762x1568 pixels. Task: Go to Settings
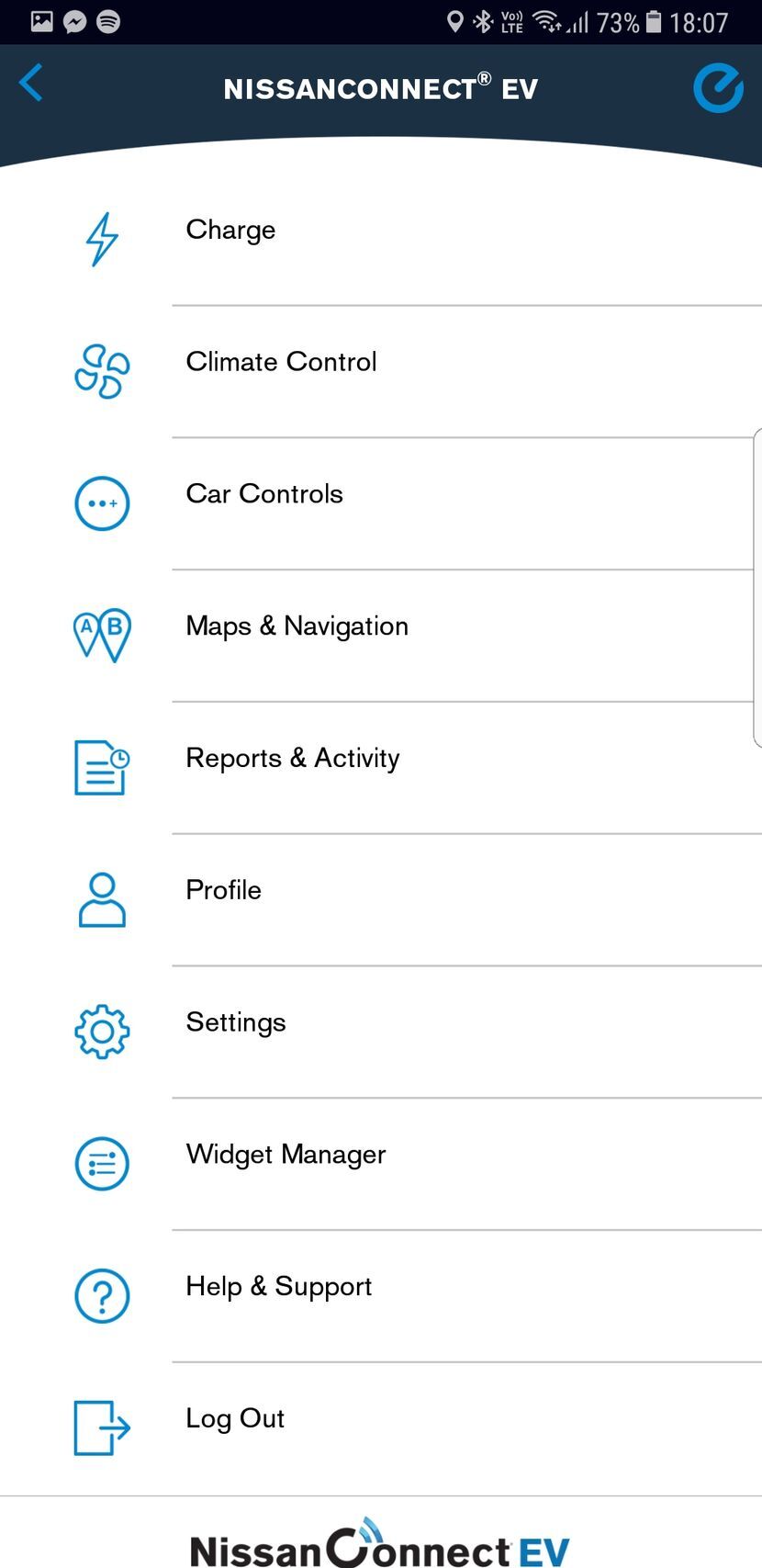coord(235,1023)
